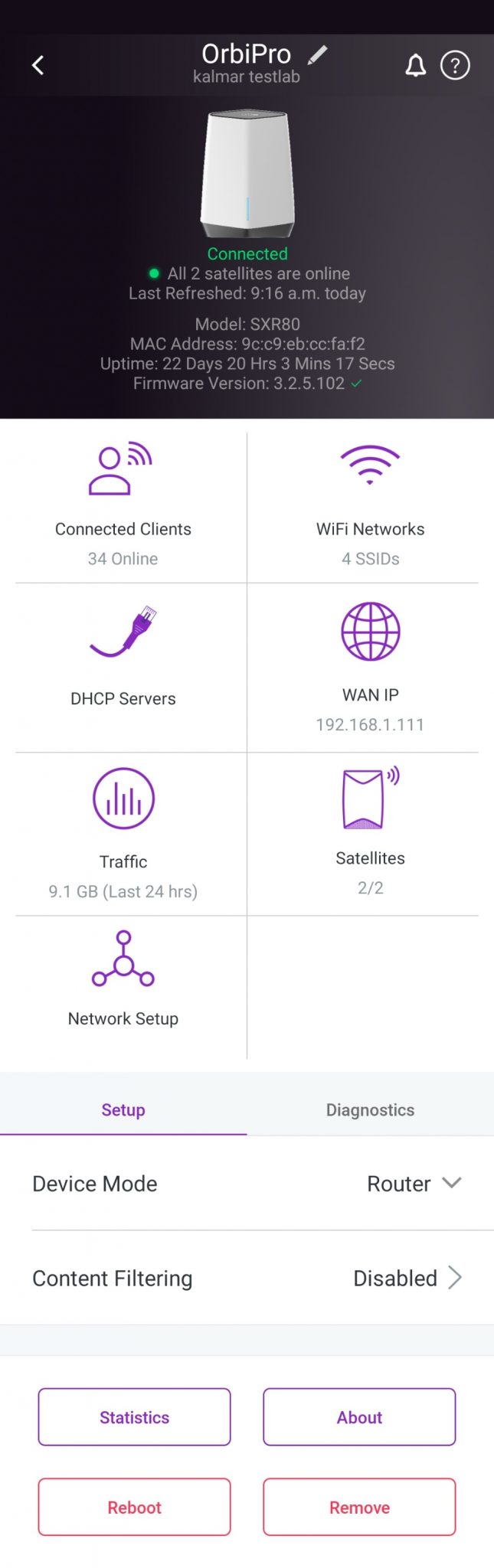Remove this device with the Remove button

359,1508
